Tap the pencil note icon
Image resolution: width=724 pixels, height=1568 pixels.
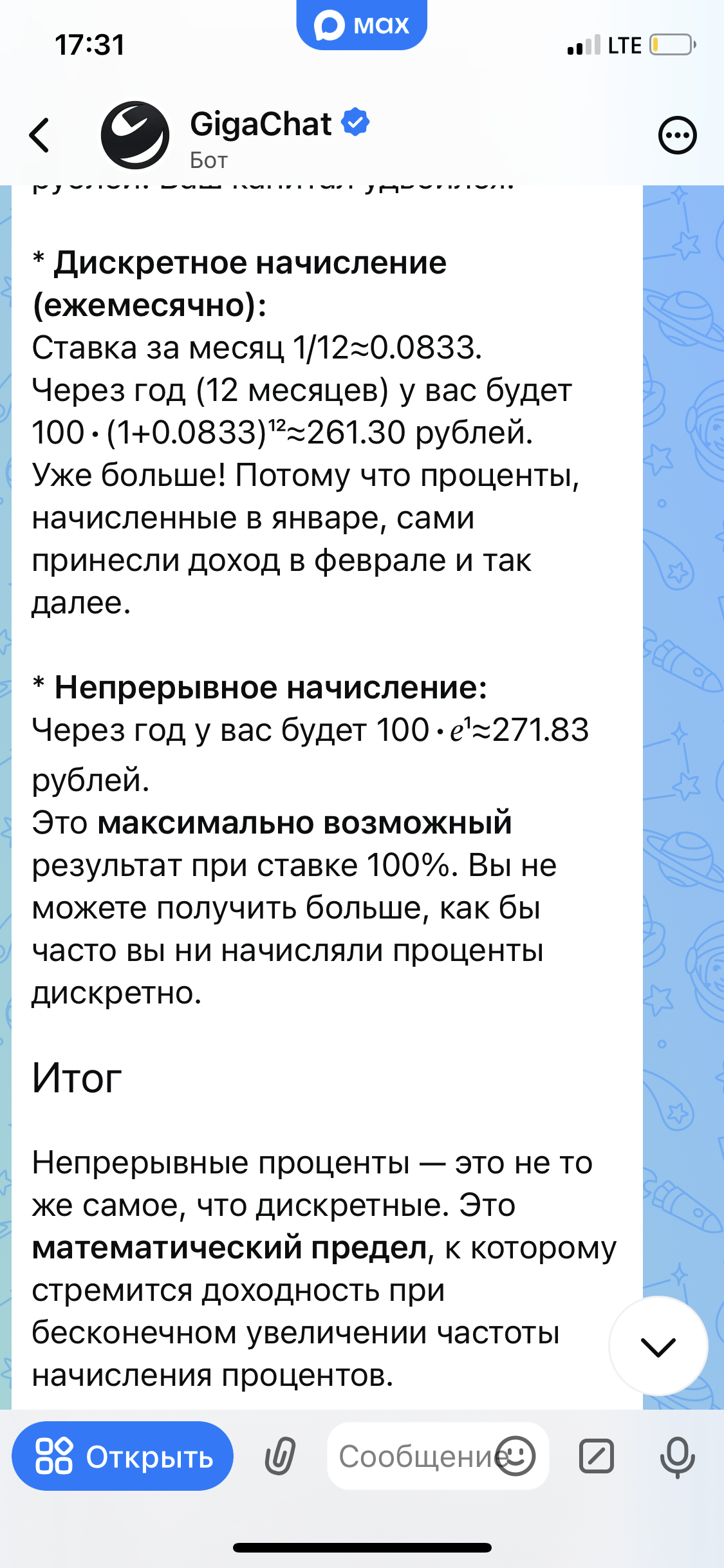pyautogui.click(x=597, y=1456)
